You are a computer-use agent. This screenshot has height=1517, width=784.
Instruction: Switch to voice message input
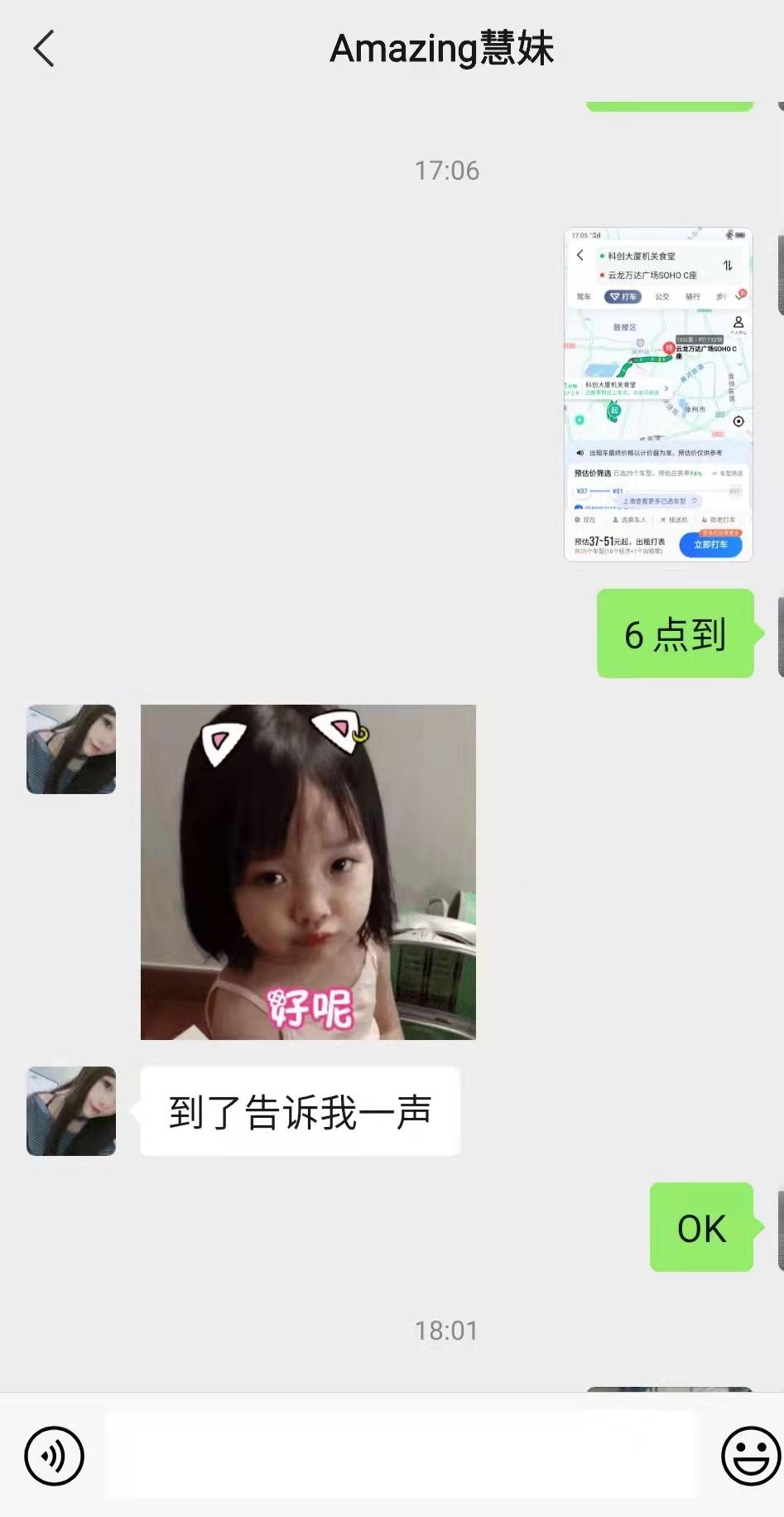[55, 1455]
